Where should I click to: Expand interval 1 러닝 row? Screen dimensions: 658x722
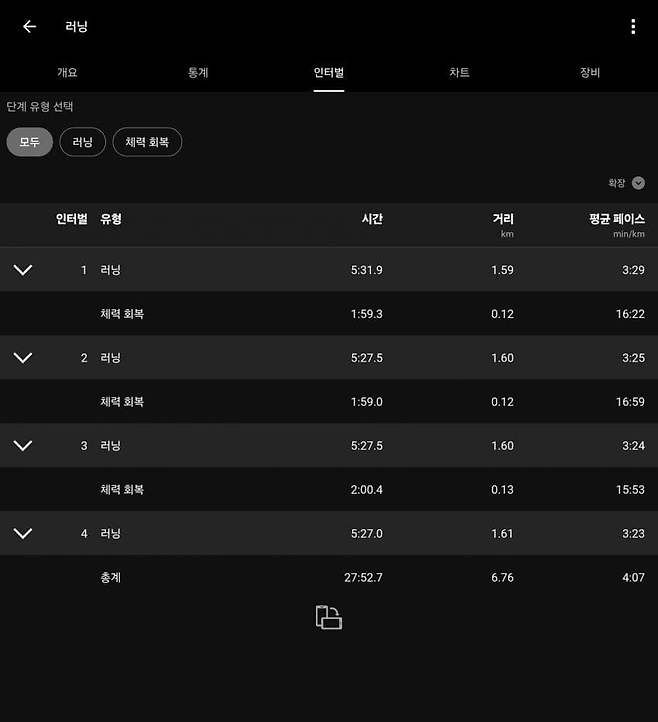[x=23, y=270]
